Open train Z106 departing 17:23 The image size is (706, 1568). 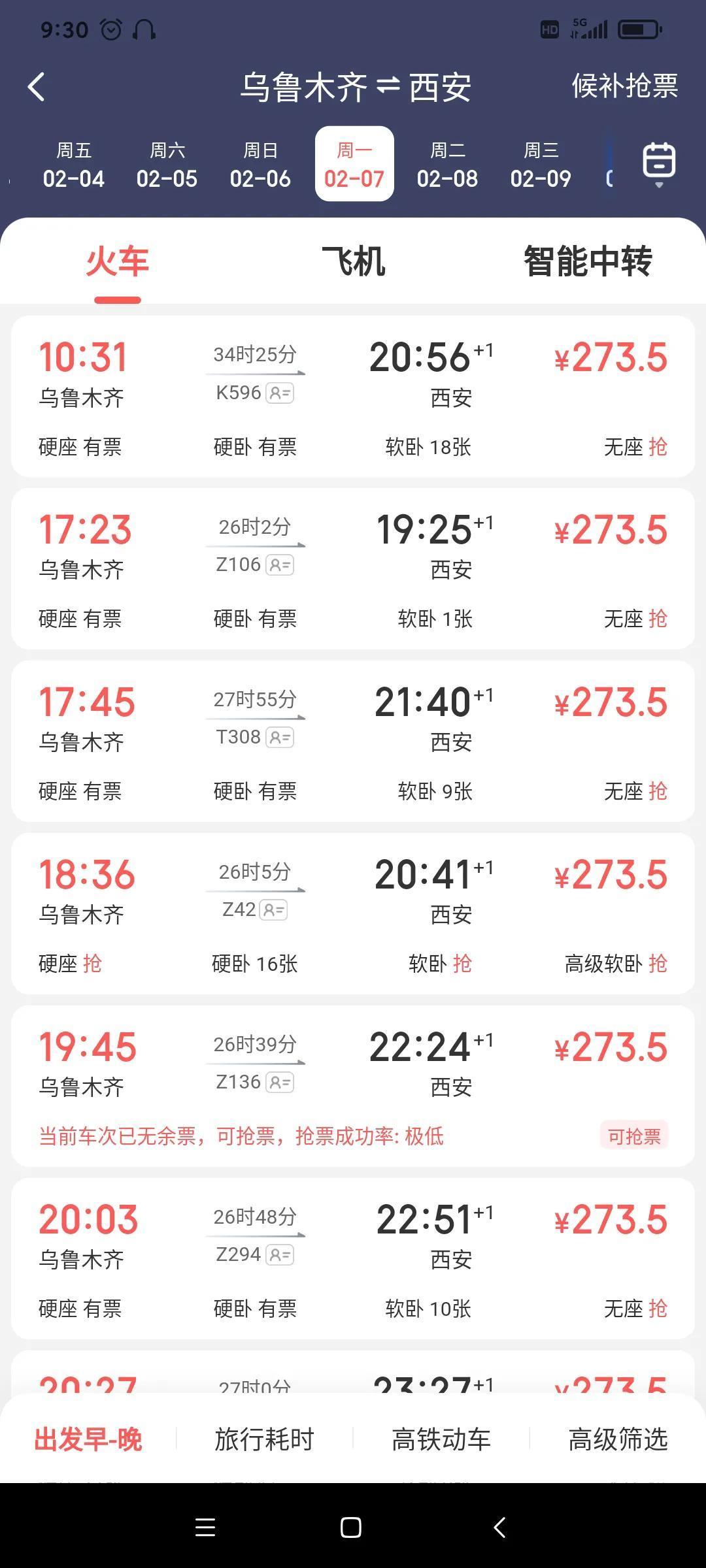point(353,568)
